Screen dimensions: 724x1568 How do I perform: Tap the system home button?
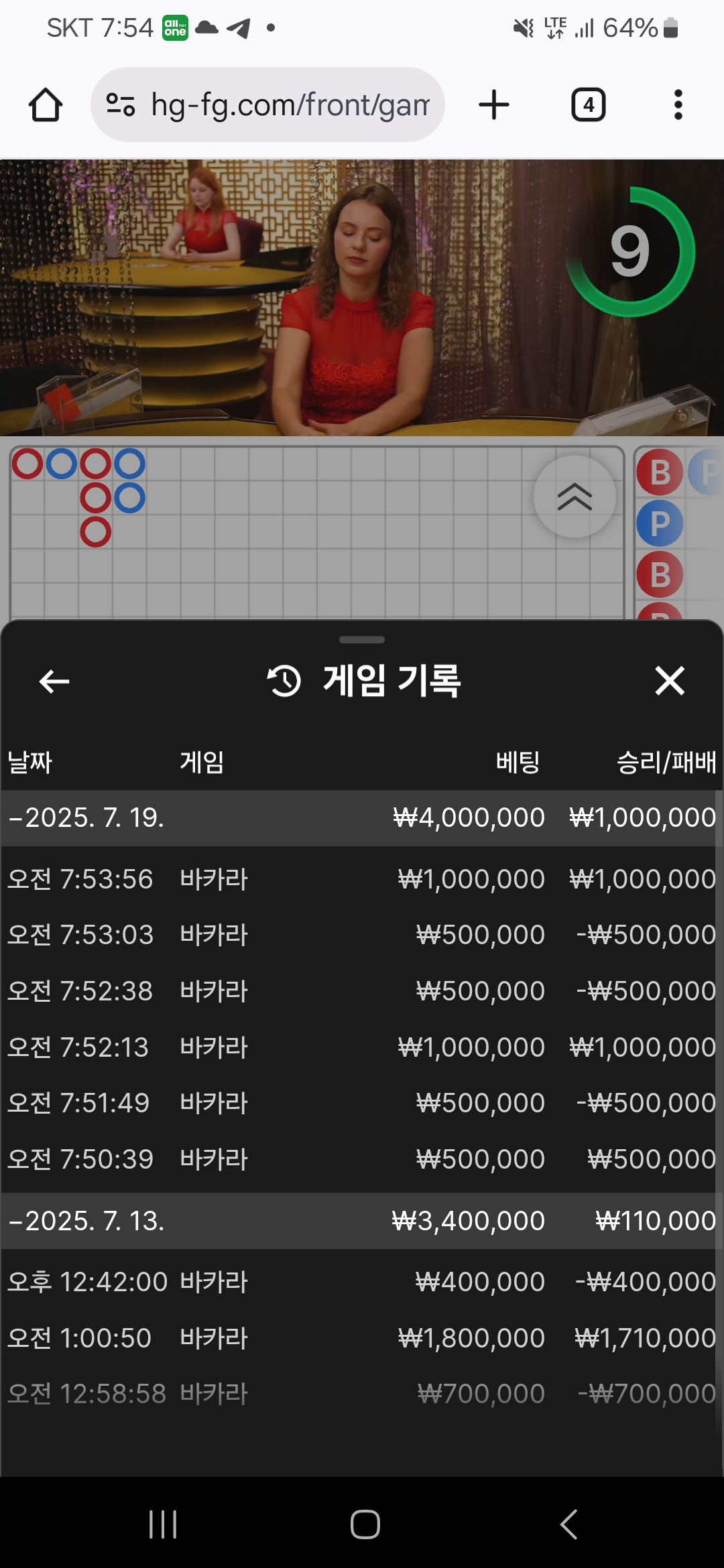[365, 1524]
